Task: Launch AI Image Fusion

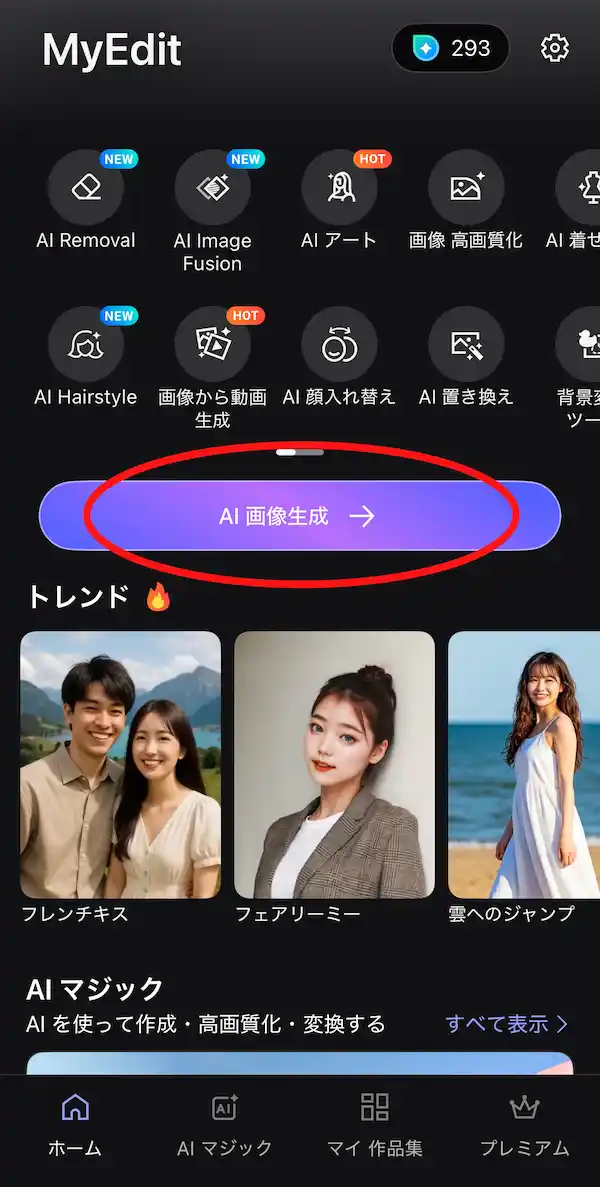Action: coord(212,188)
